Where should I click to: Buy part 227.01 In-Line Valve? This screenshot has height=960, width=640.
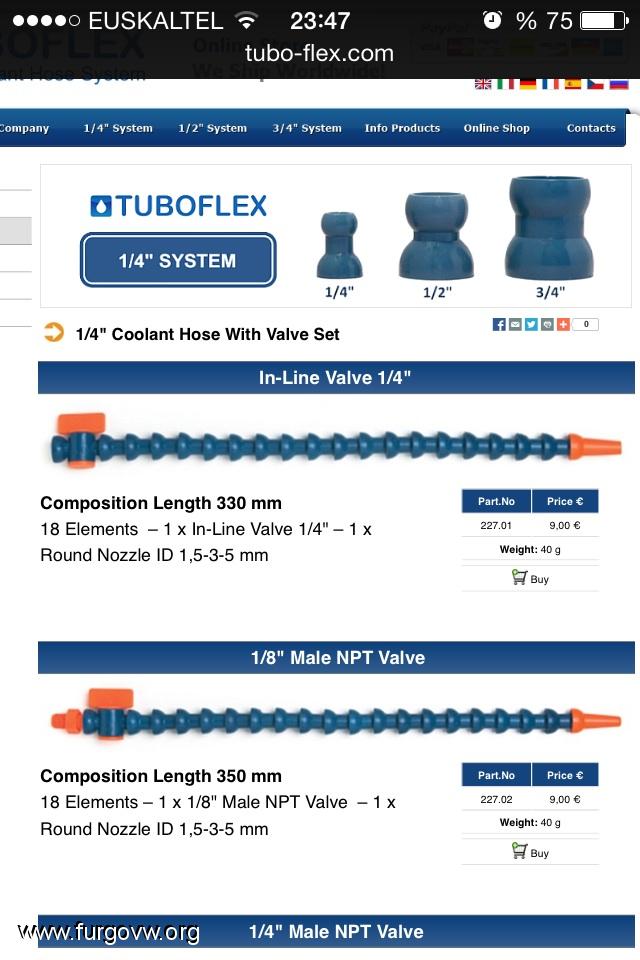pyautogui.click(x=530, y=578)
